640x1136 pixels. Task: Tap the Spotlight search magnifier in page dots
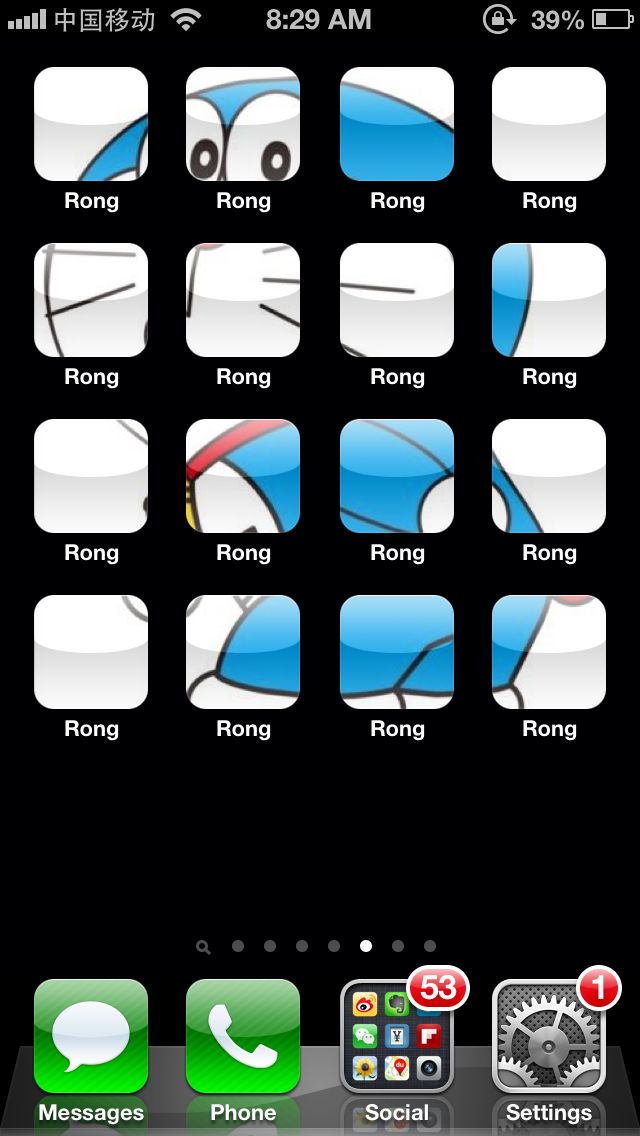tap(204, 946)
